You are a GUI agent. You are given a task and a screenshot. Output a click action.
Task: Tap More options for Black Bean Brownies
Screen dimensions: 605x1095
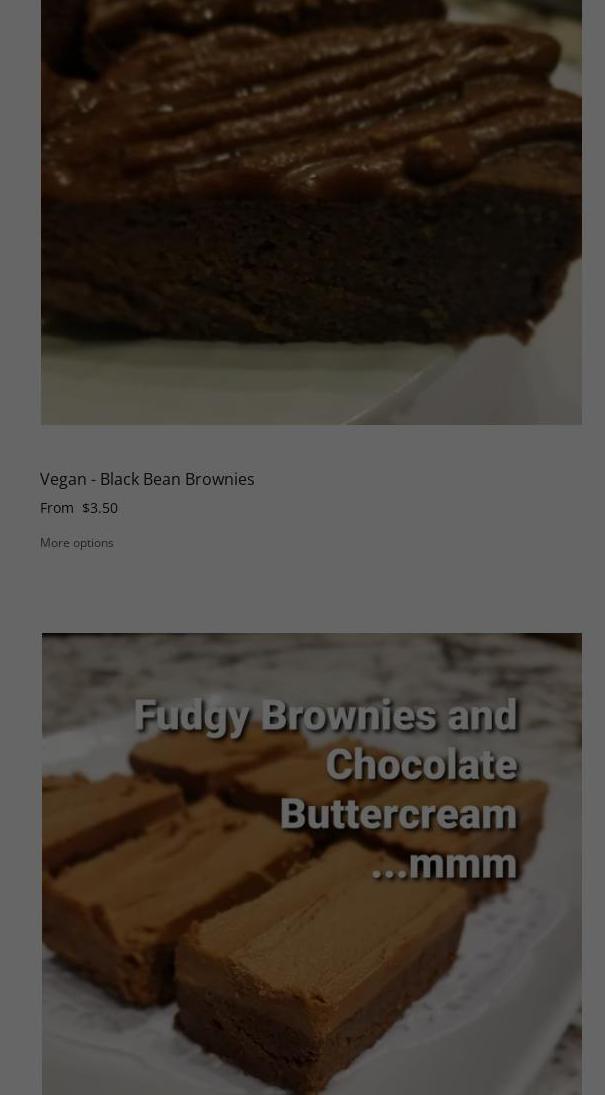coord(77,542)
